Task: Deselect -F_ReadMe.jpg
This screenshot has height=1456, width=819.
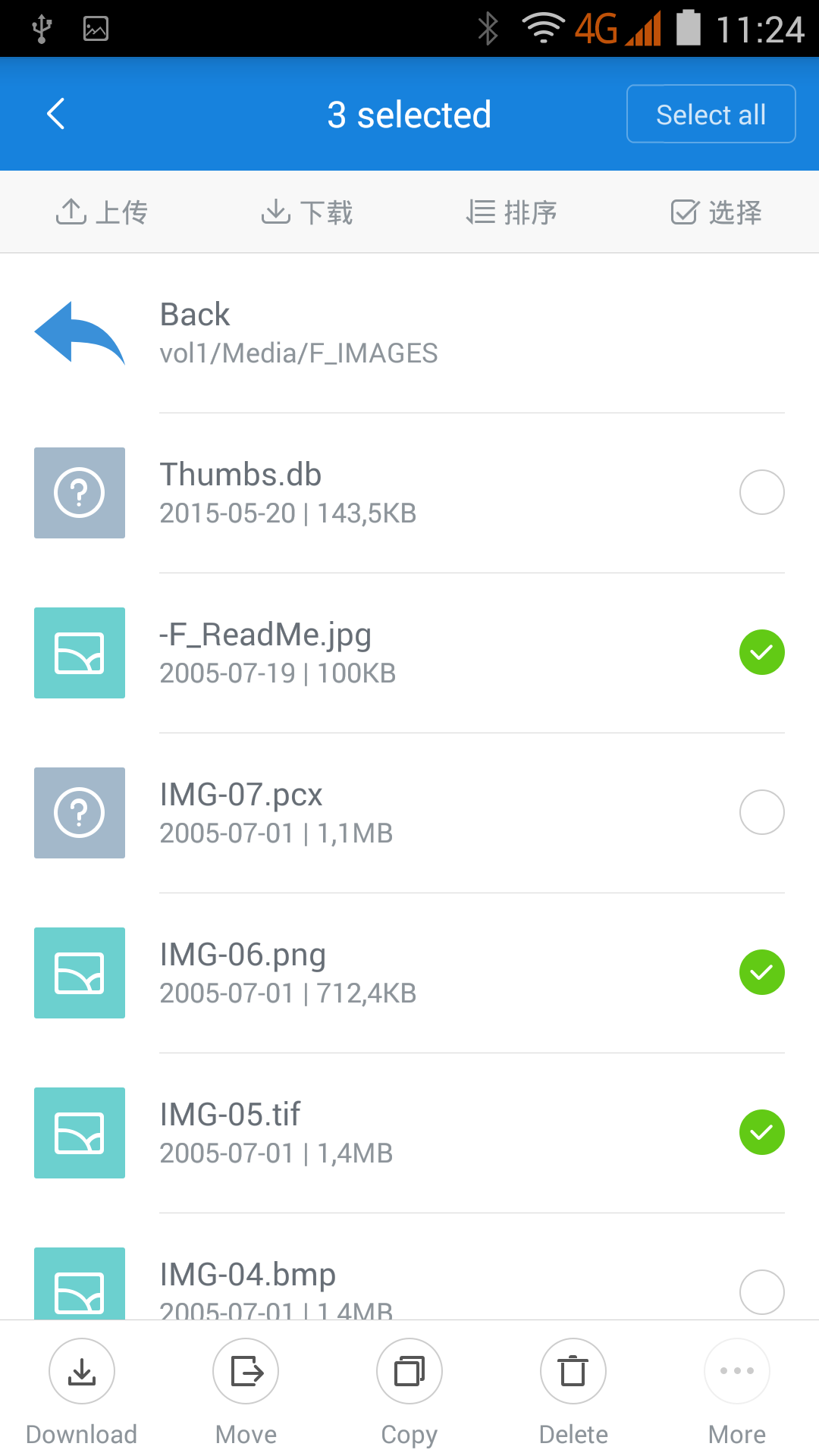Action: click(x=761, y=653)
